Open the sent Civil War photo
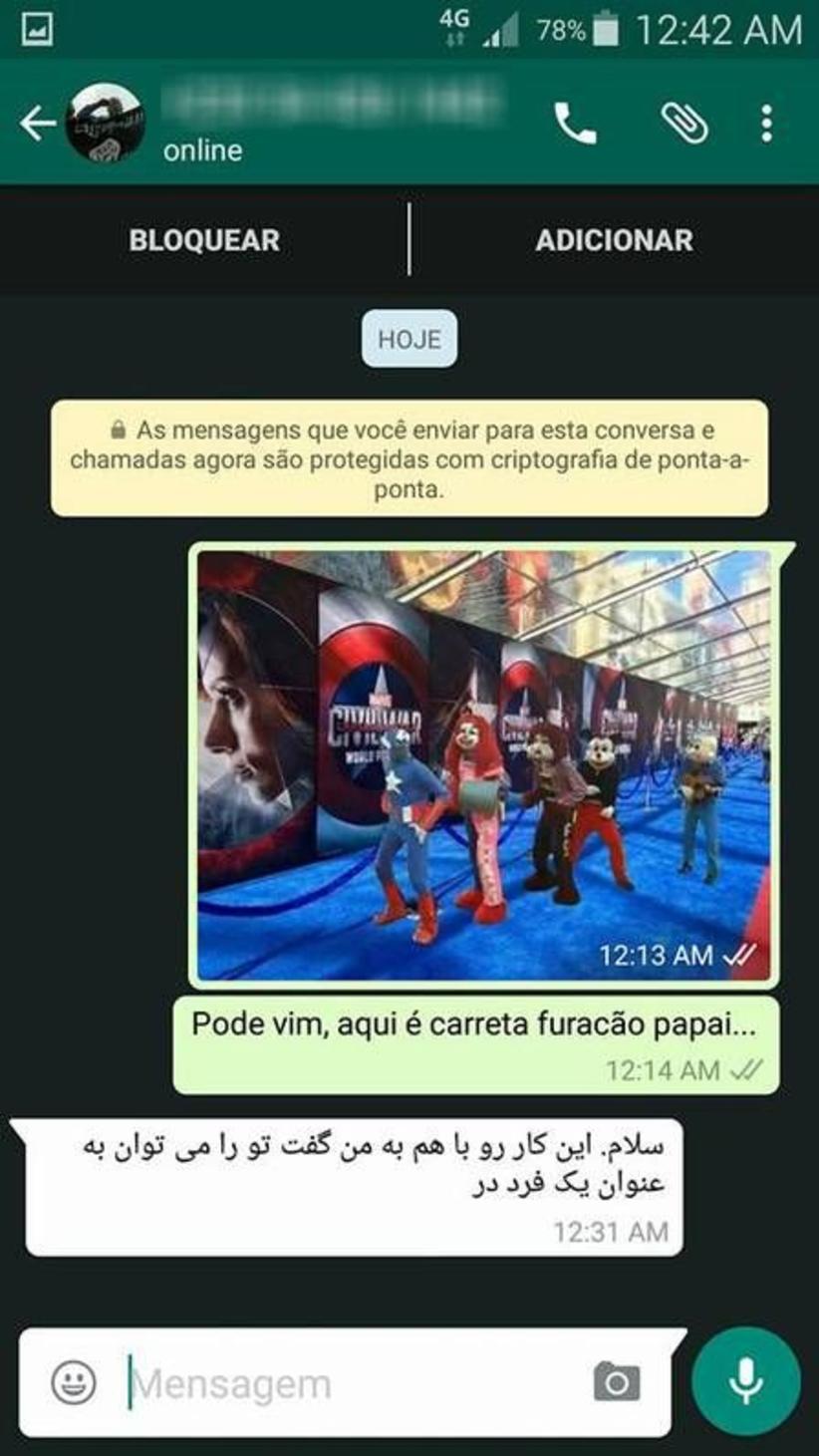 (x=483, y=764)
